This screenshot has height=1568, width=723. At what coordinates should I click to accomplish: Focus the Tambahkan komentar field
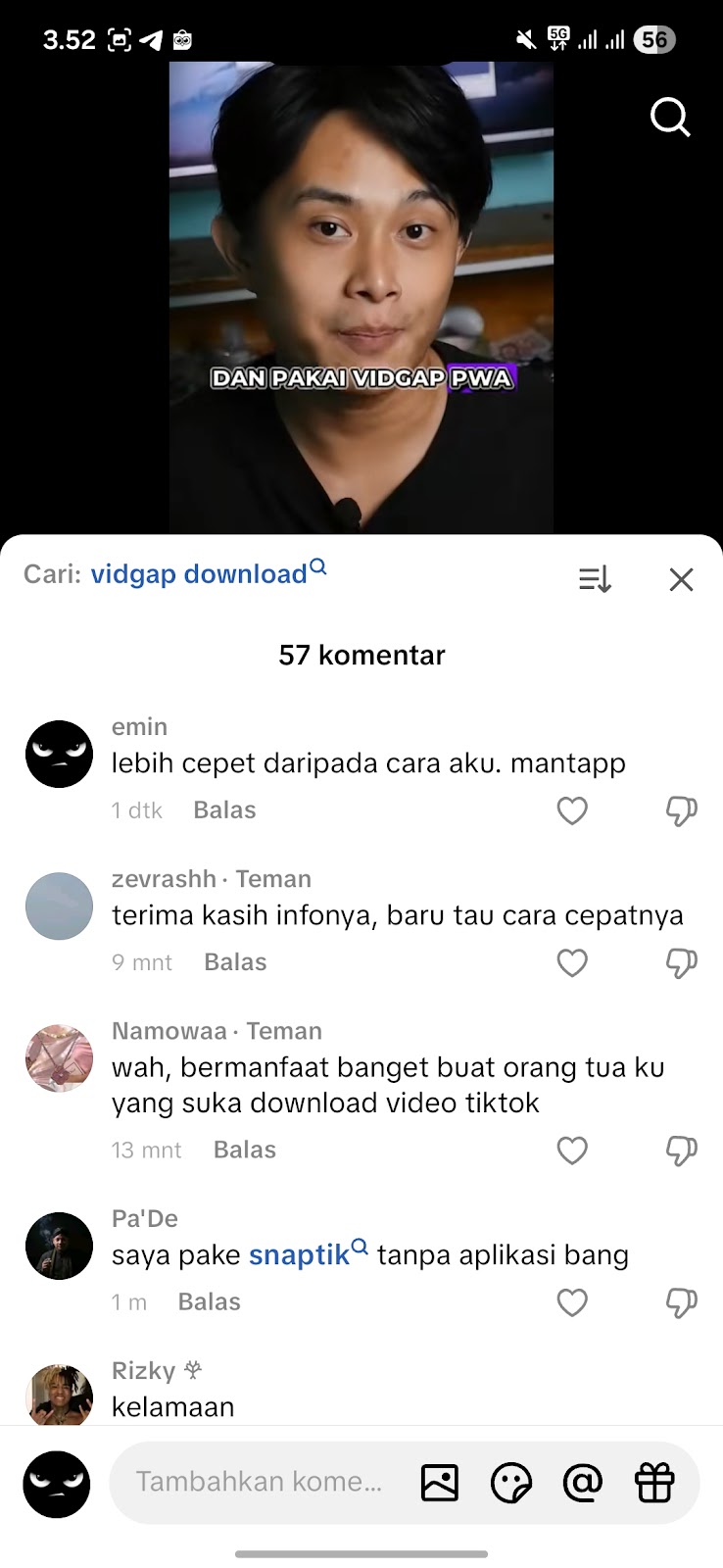click(259, 1482)
